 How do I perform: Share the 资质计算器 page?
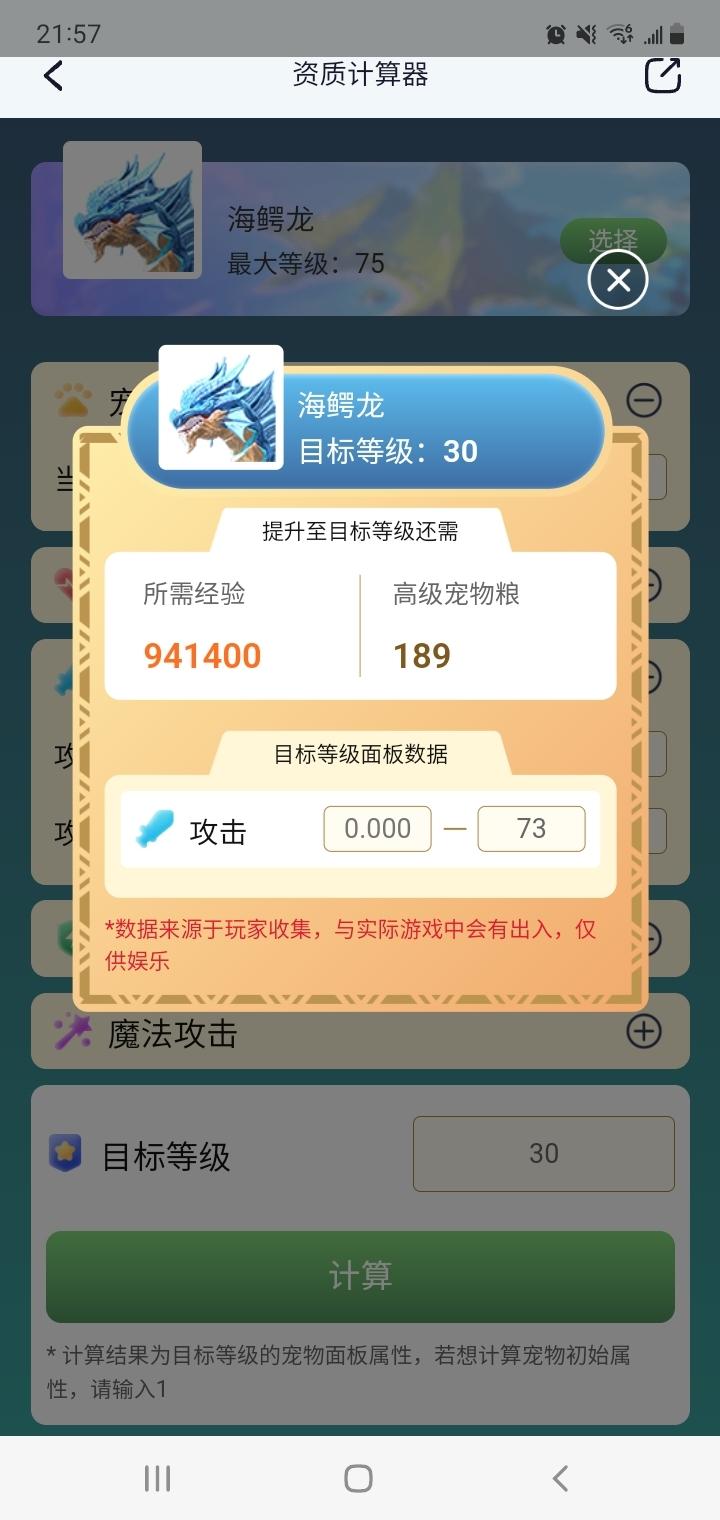pos(662,76)
